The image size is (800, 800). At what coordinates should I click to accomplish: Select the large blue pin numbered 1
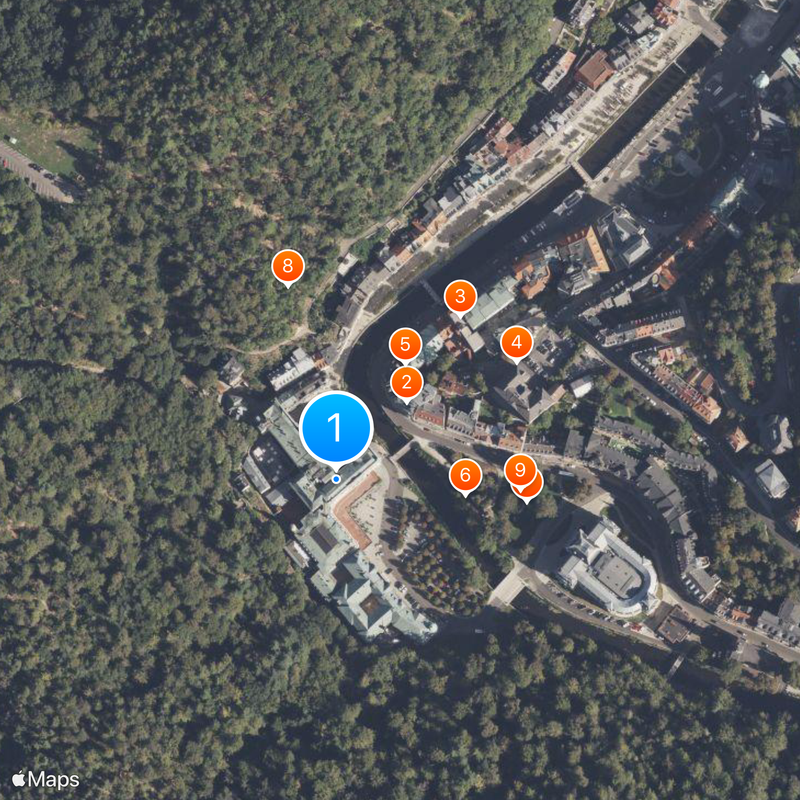click(336, 427)
